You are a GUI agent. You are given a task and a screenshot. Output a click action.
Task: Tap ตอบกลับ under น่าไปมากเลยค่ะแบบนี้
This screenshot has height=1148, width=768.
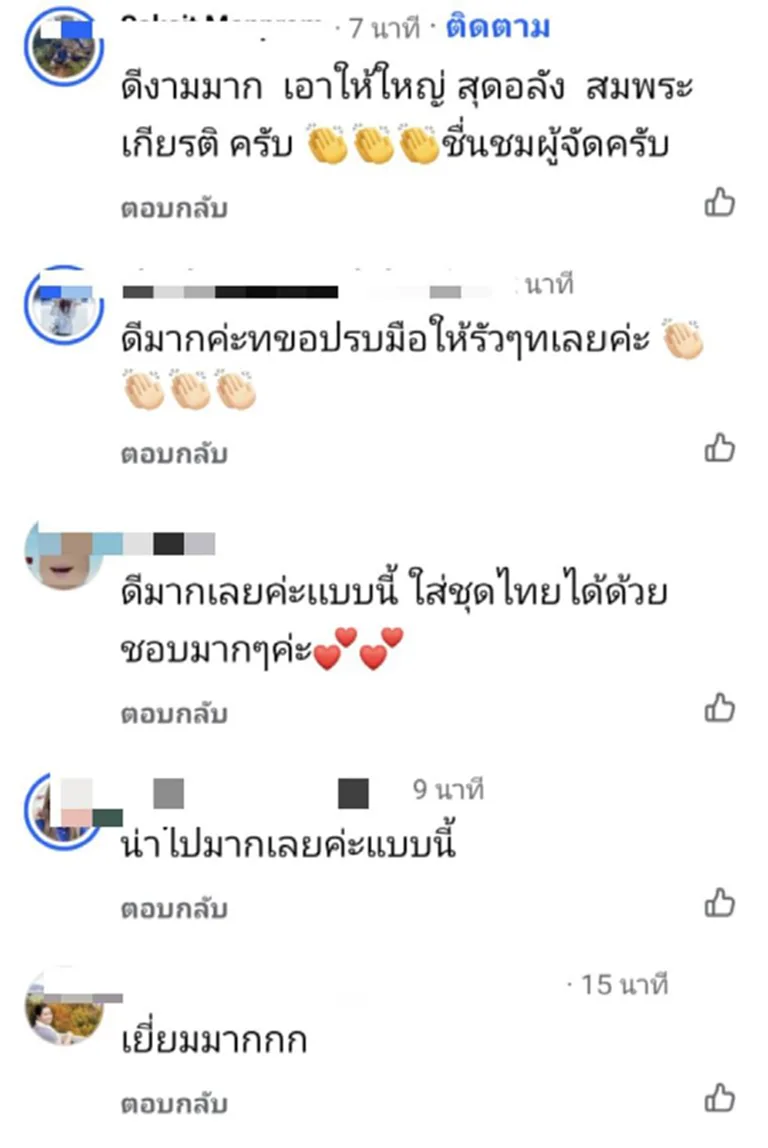(x=174, y=909)
